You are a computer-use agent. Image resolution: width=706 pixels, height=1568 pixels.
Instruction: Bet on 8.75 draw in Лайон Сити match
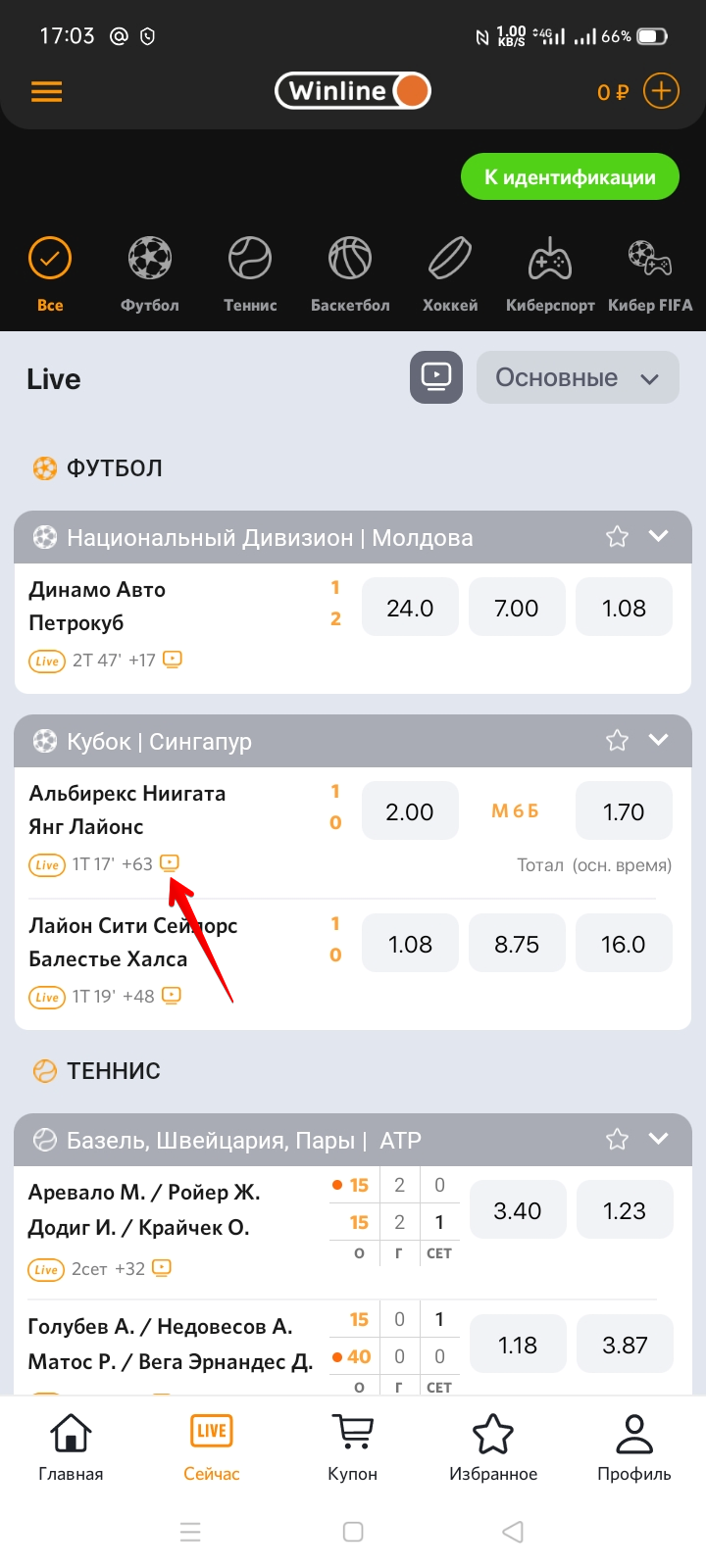[x=517, y=945]
